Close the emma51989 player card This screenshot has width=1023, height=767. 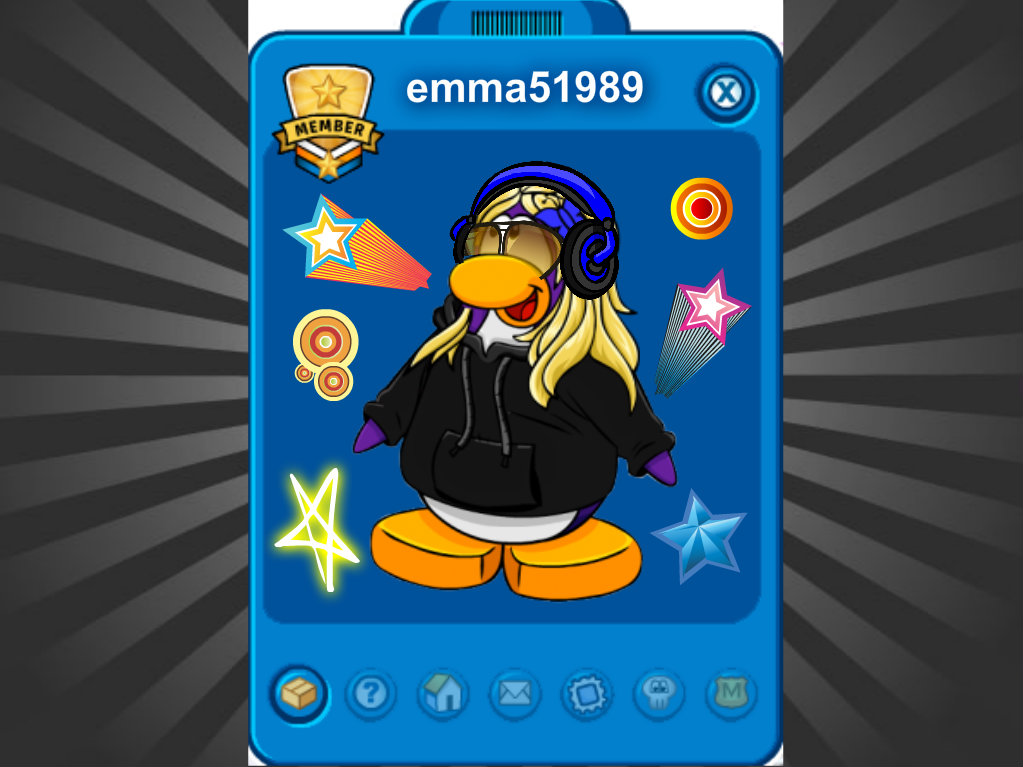tap(726, 94)
